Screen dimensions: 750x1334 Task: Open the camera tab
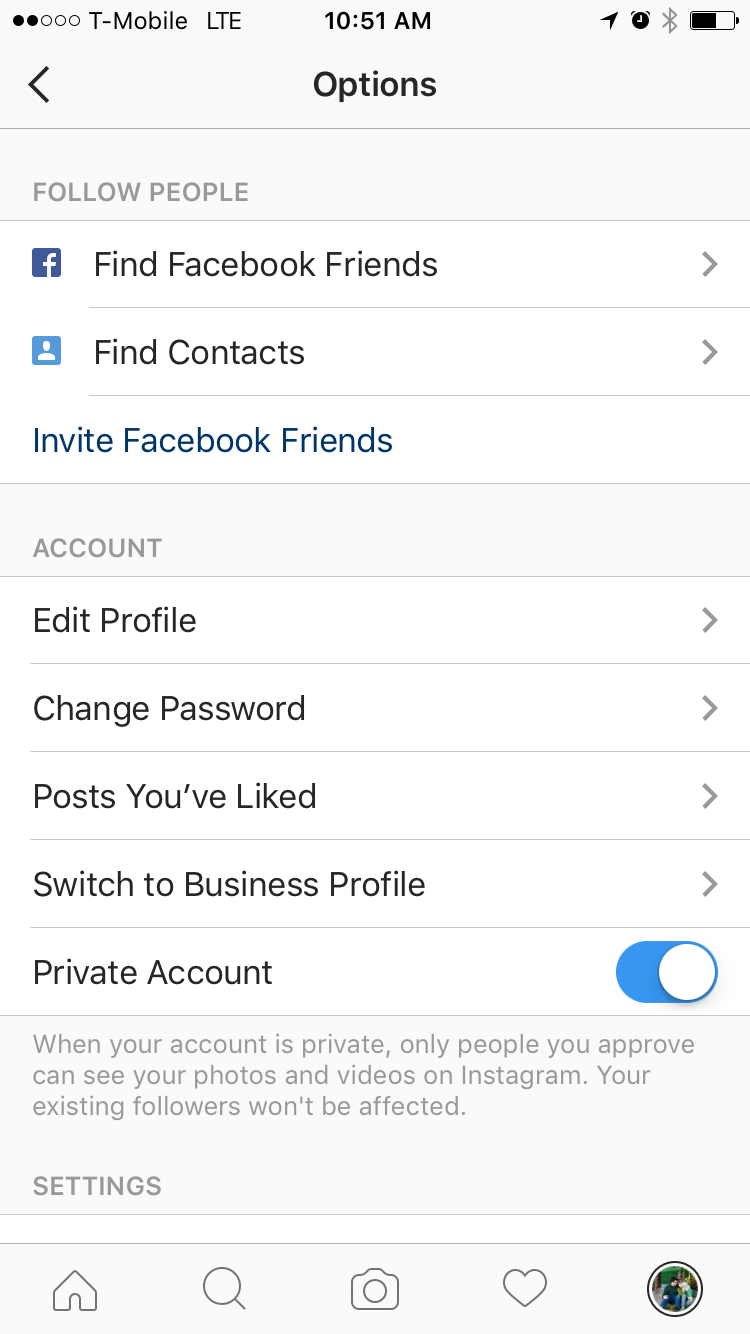coord(375,1289)
